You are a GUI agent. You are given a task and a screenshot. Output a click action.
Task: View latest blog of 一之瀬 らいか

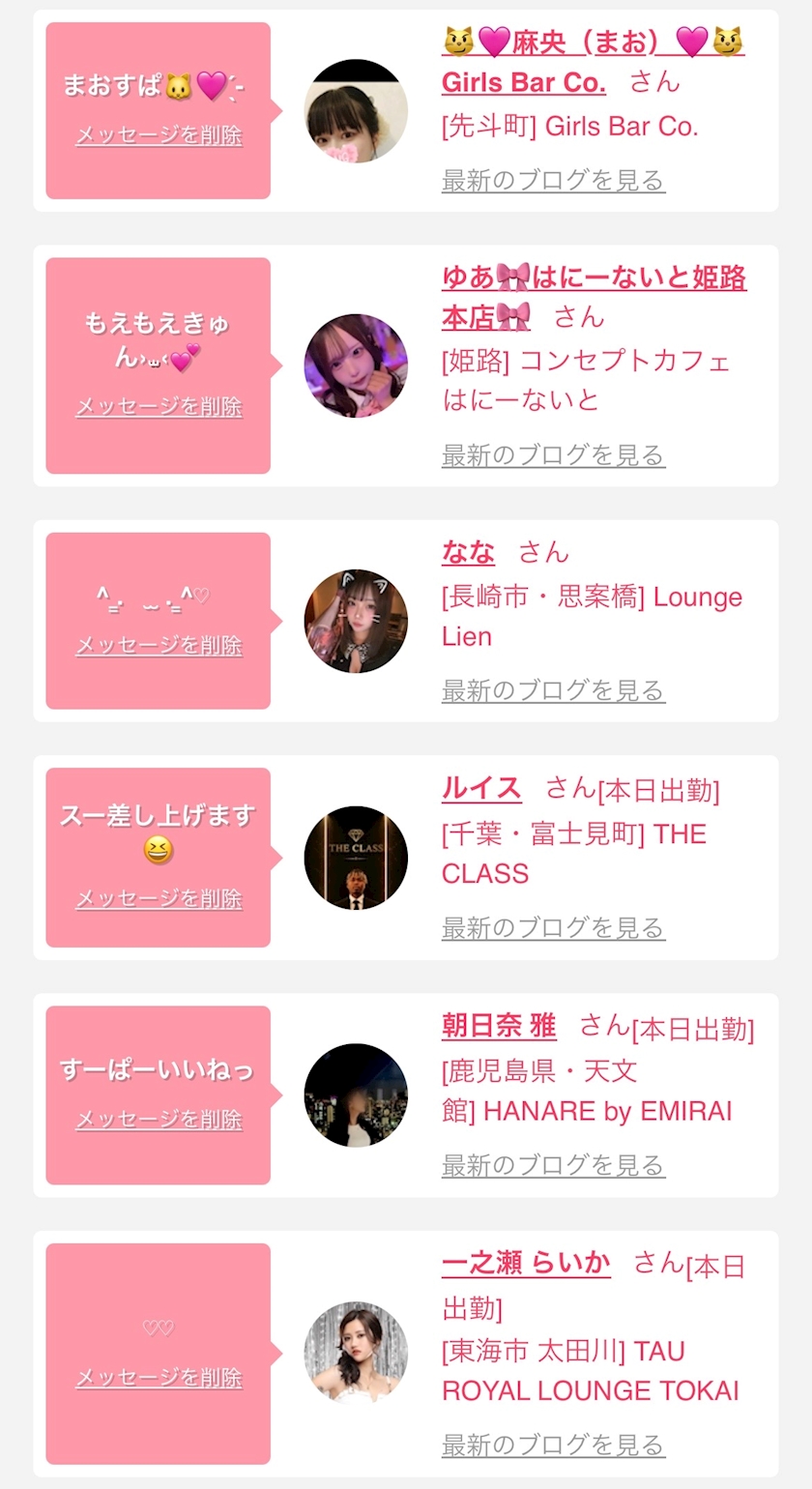click(553, 1445)
